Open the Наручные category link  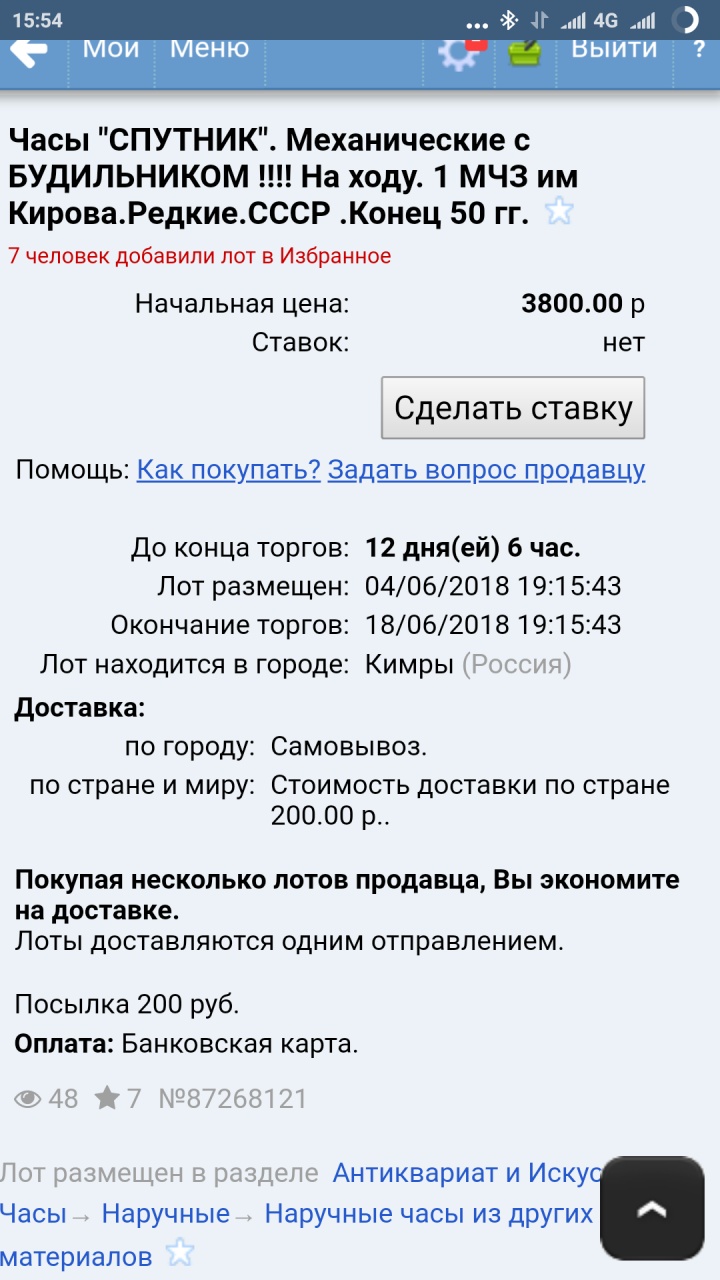[166, 1214]
